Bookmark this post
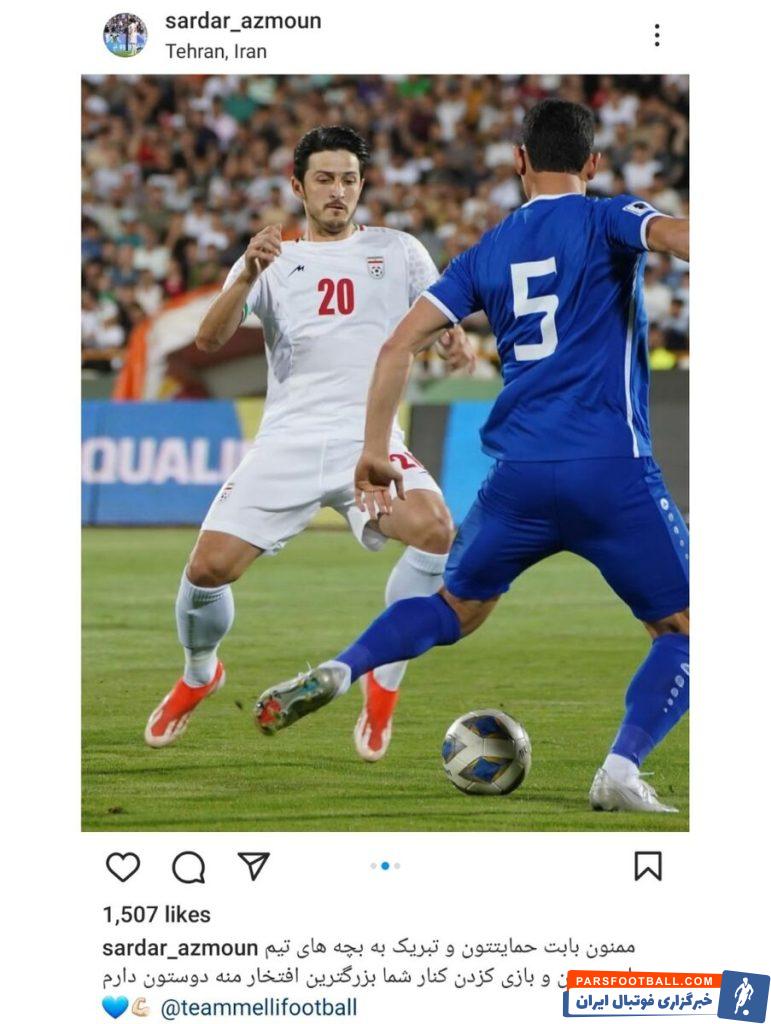This screenshot has height=1024, width=771. pos(648,865)
